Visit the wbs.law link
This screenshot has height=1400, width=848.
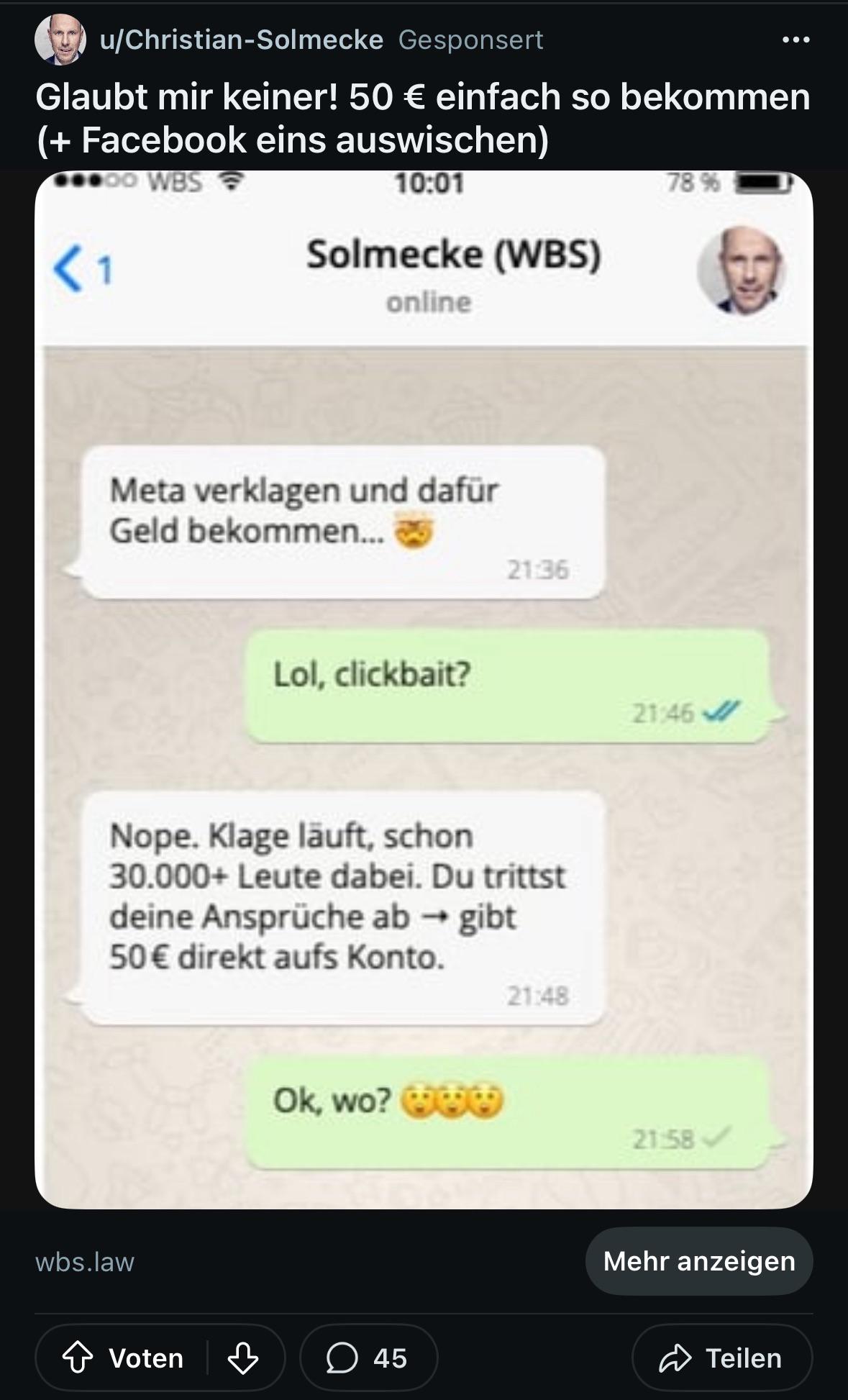click(85, 1262)
